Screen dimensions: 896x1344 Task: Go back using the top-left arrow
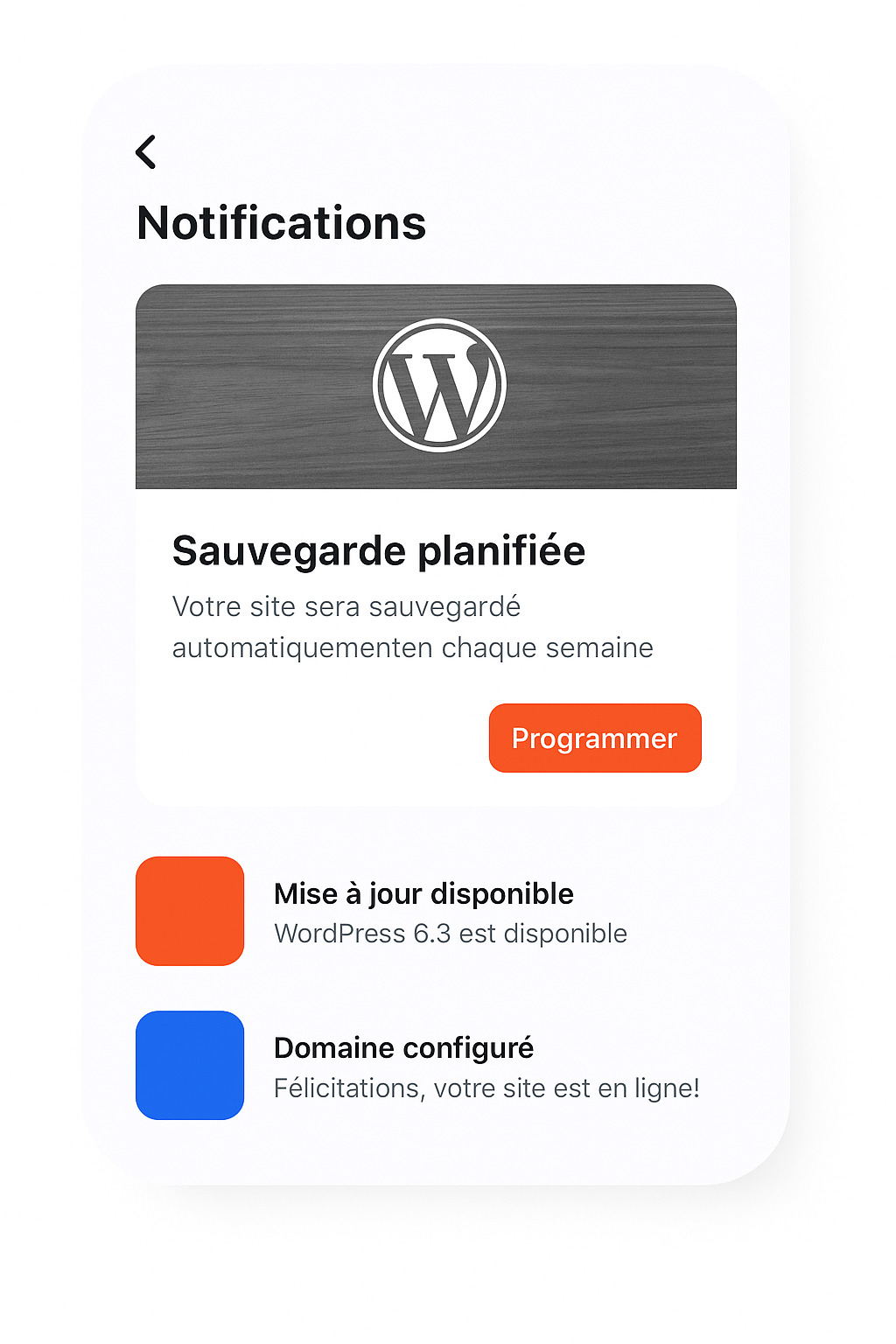click(x=146, y=151)
